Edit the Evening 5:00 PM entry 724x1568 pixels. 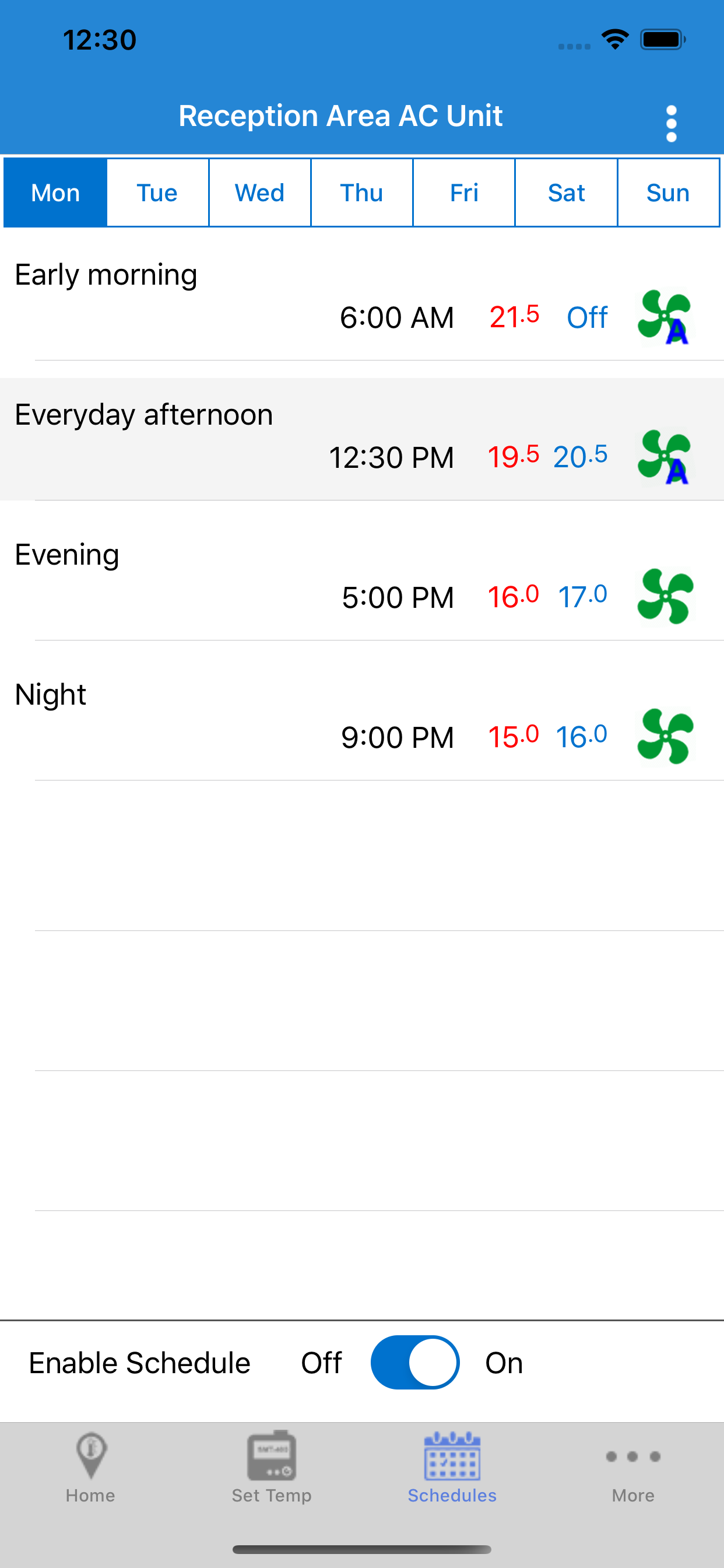[x=362, y=579]
